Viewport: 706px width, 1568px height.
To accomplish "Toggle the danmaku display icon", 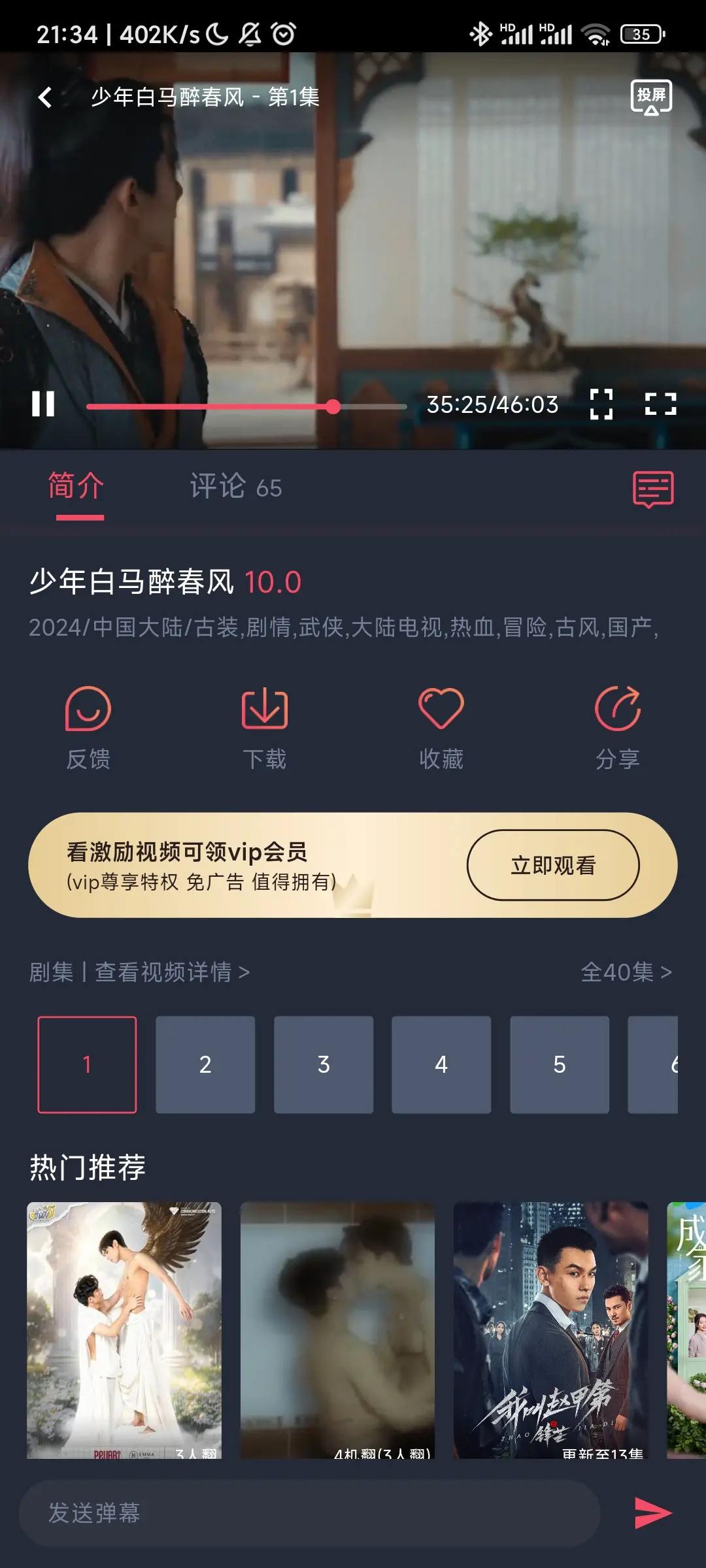I will (652, 489).
